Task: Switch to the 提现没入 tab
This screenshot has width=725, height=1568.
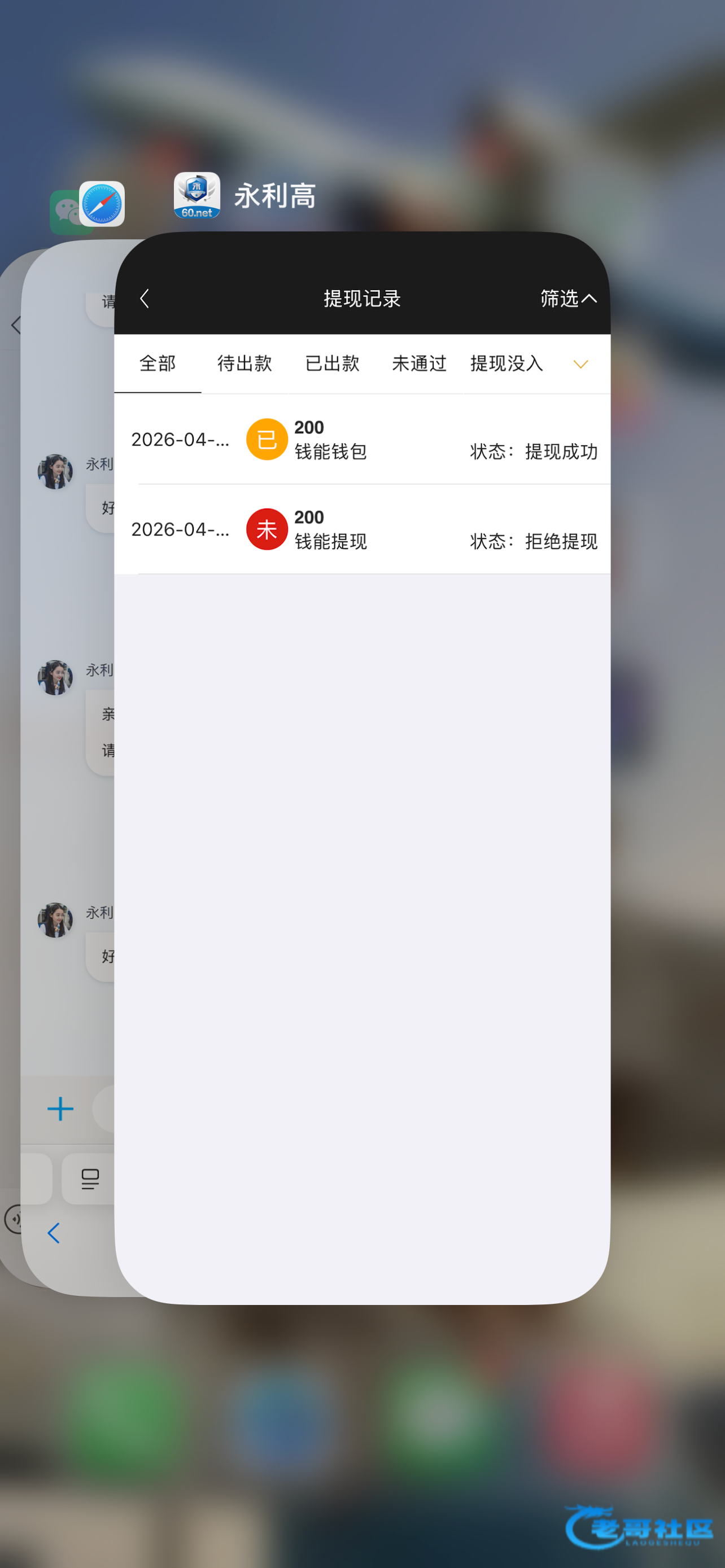Action: pyautogui.click(x=506, y=363)
